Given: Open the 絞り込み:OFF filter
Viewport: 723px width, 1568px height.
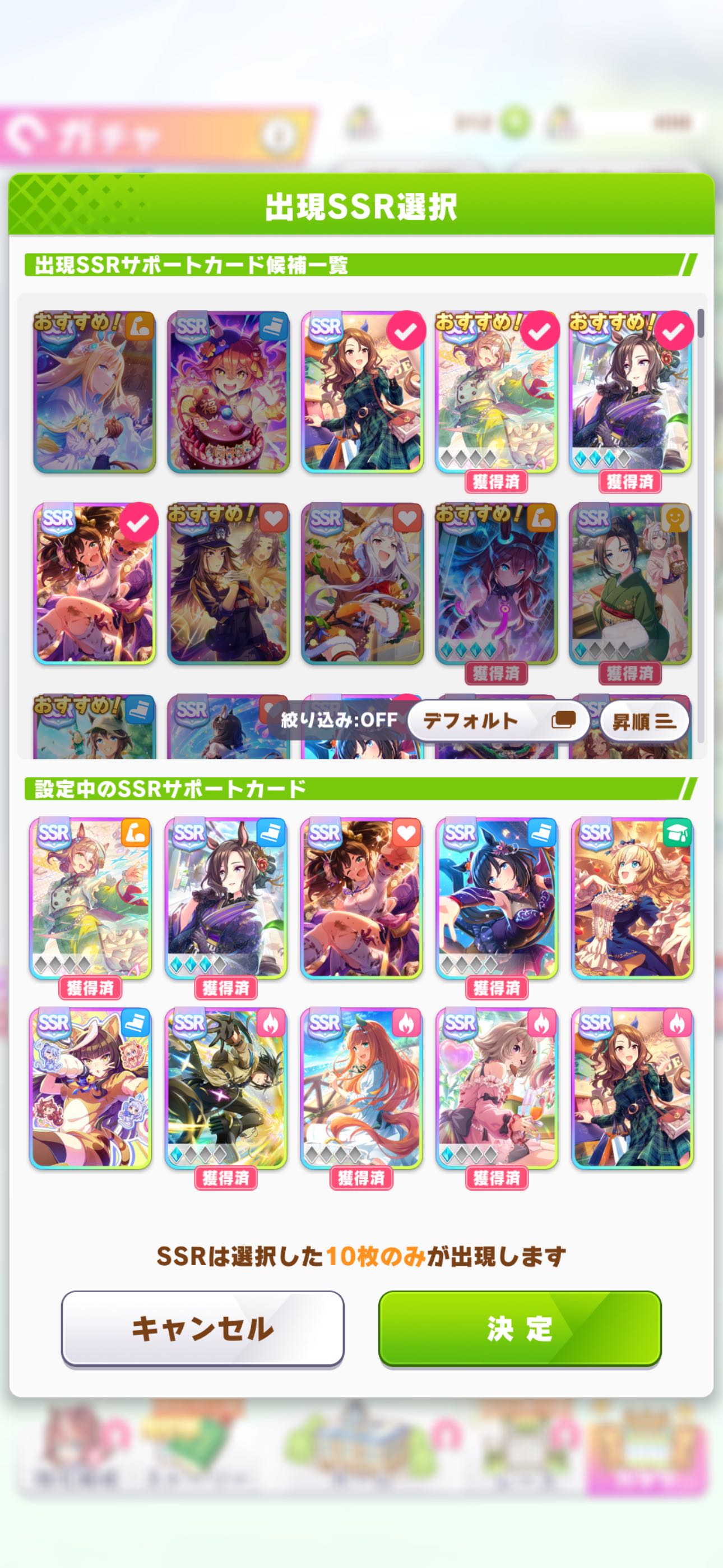Looking at the screenshot, I should (339, 721).
